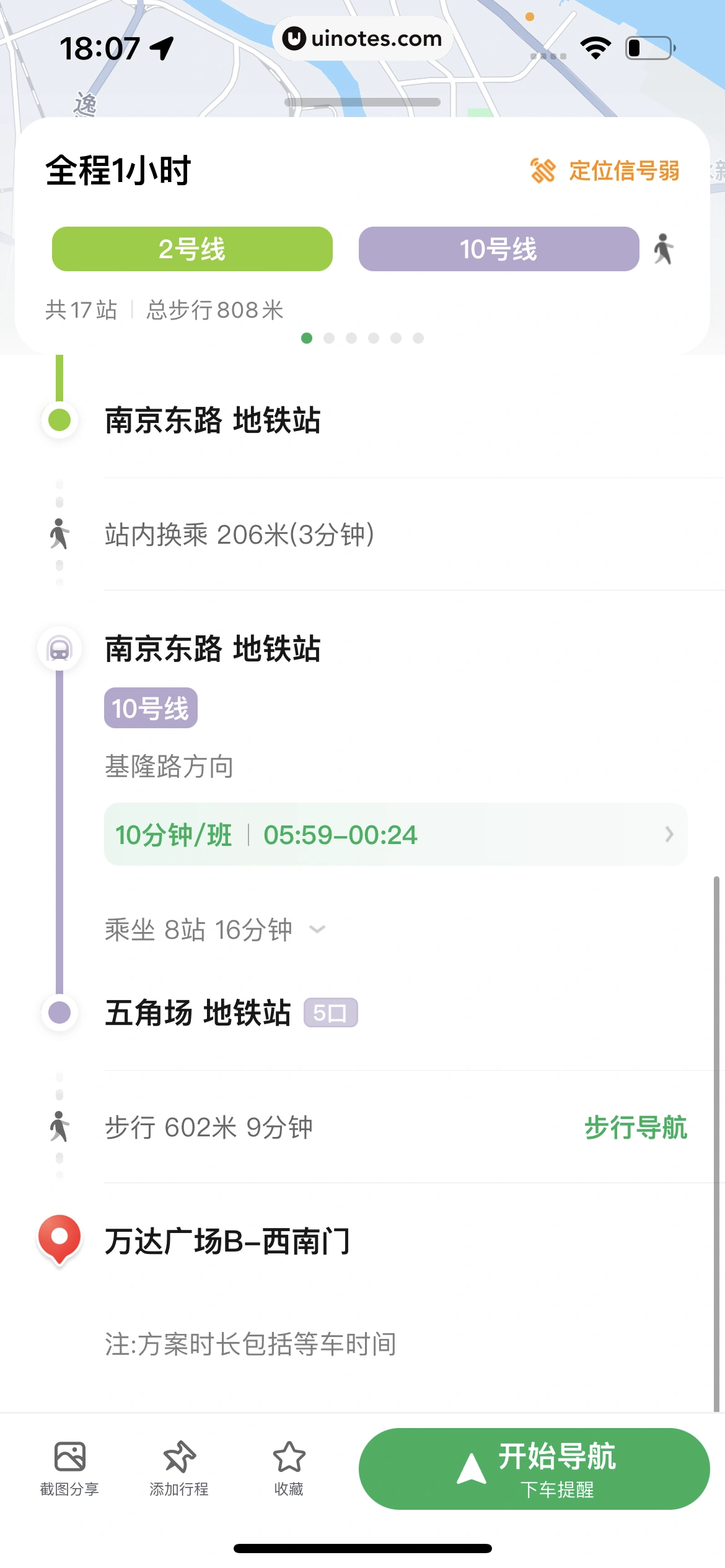Image resolution: width=725 pixels, height=1568 pixels.
Task: Select 添加行程 to add this trip
Action: (179, 1468)
